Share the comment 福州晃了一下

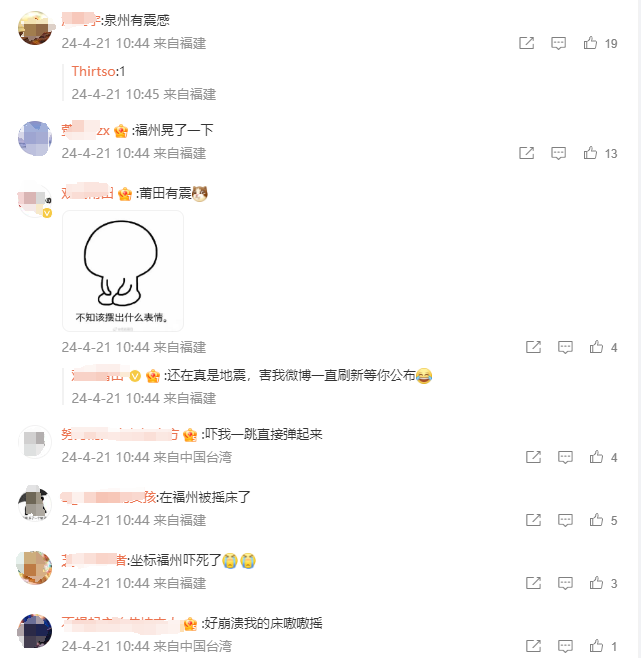point(526,153)
